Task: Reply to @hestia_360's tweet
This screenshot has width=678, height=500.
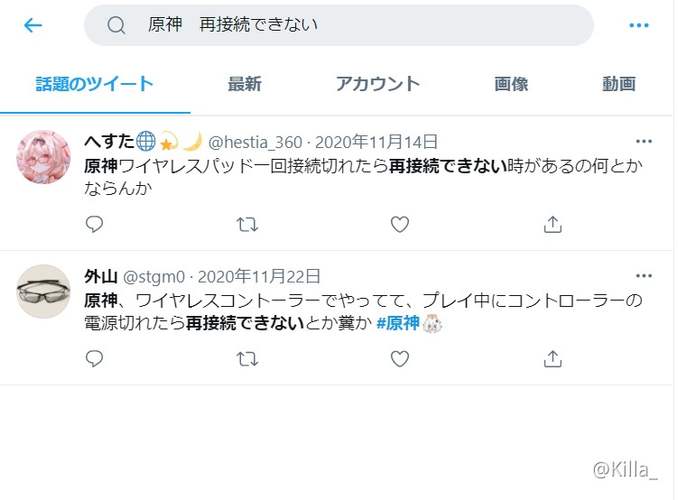Action: pyautogui.click(x=94, y=225)
